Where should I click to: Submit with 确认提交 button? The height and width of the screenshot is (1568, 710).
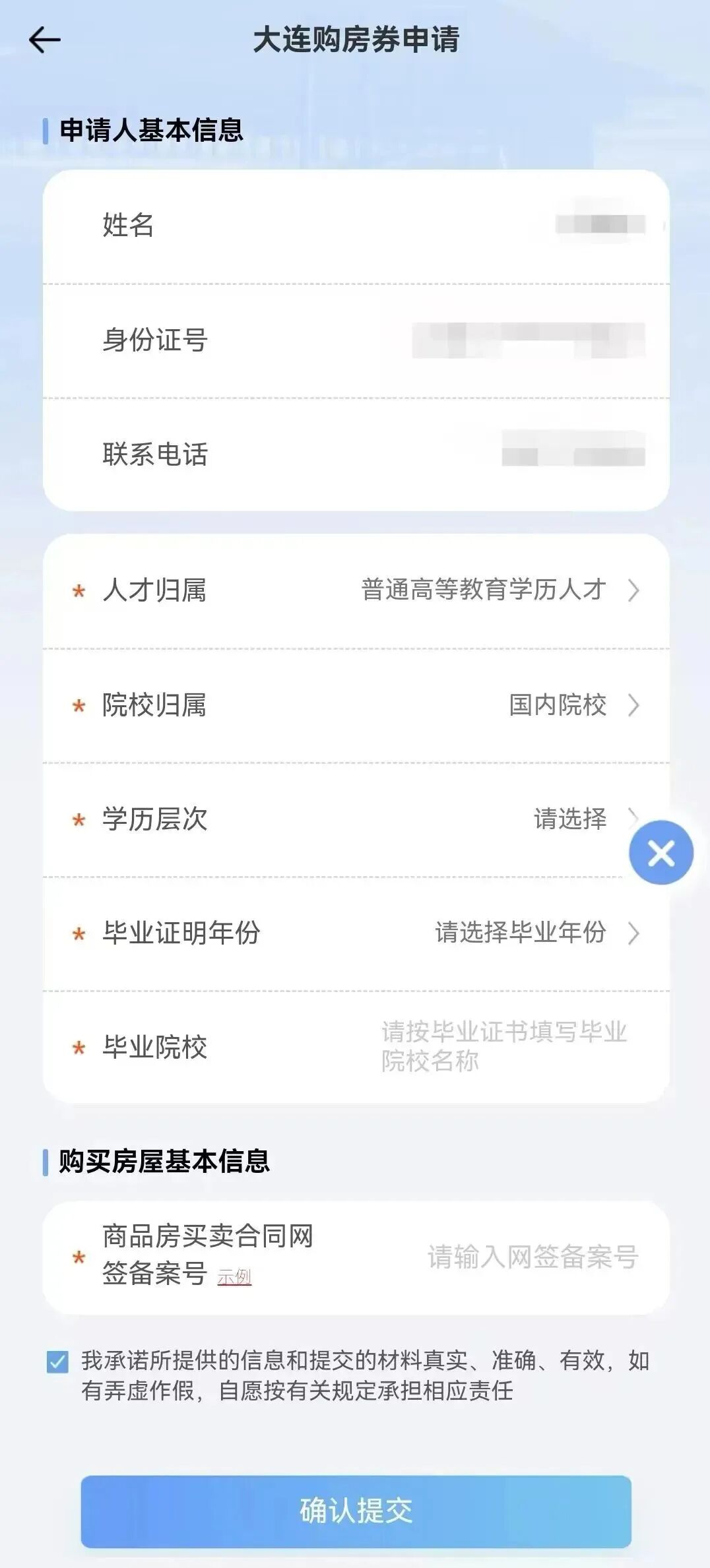[356, 1511]
